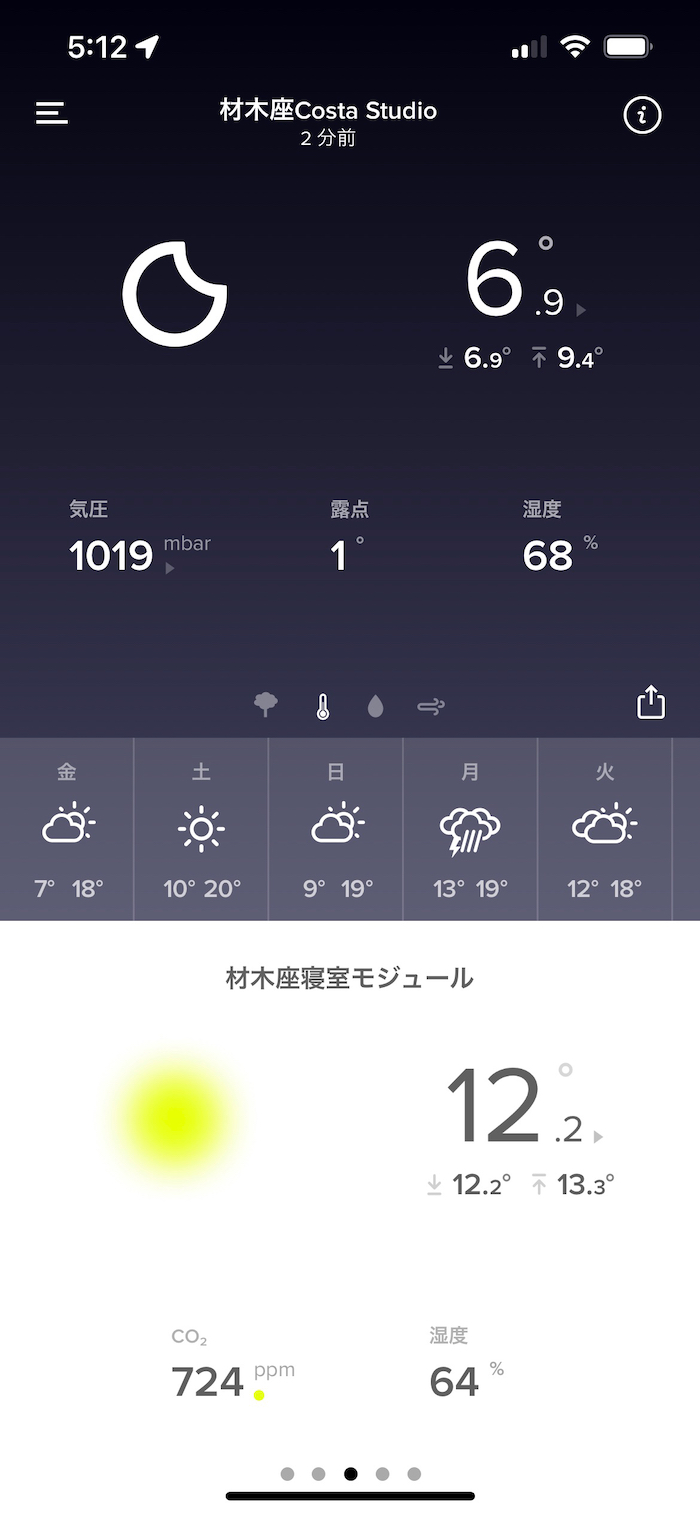
Task: Open the station info icon
Action: (x=642, y=115)
